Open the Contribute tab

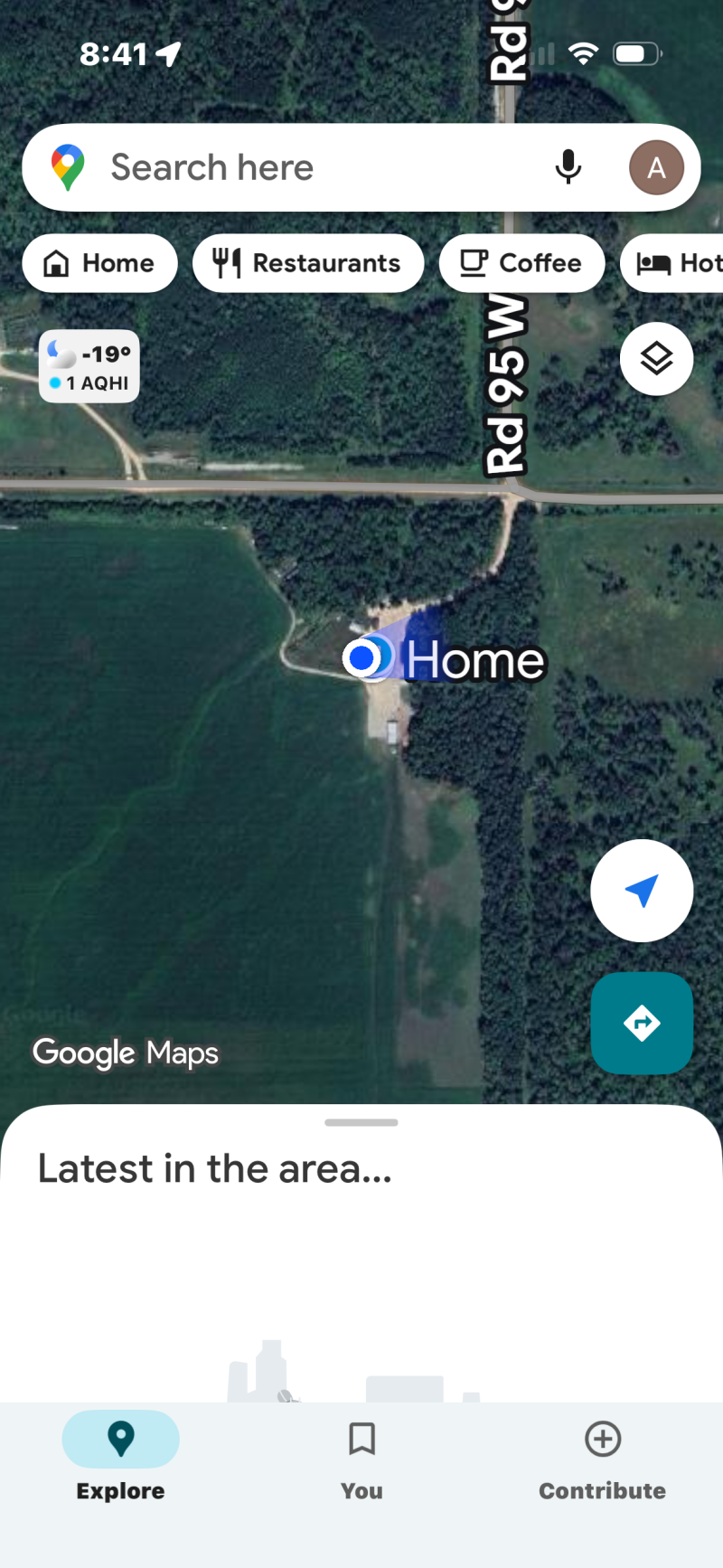602,1456
